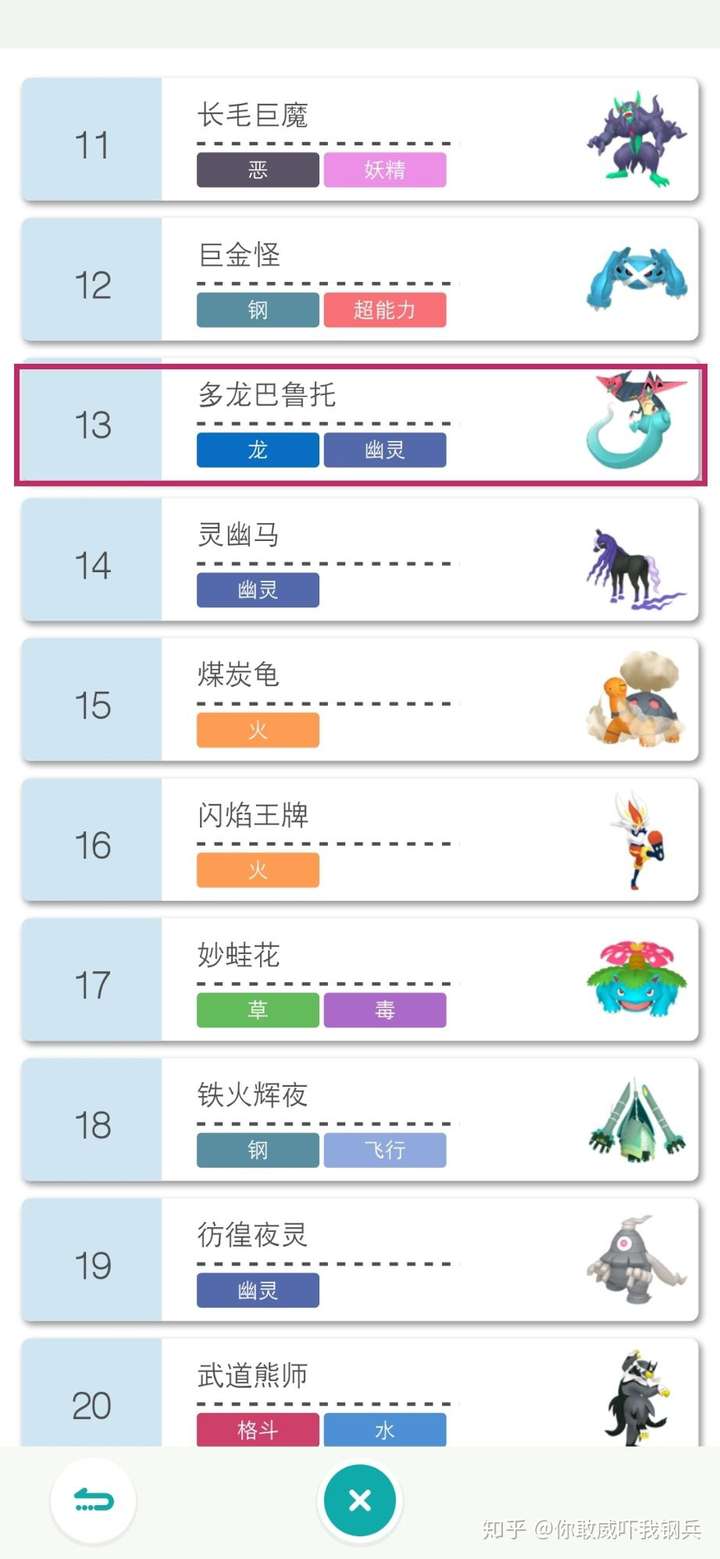720x1559 pixels.
Task: Open rank 11 entry 长毛巨魔
Action: (x=360, y=140)
